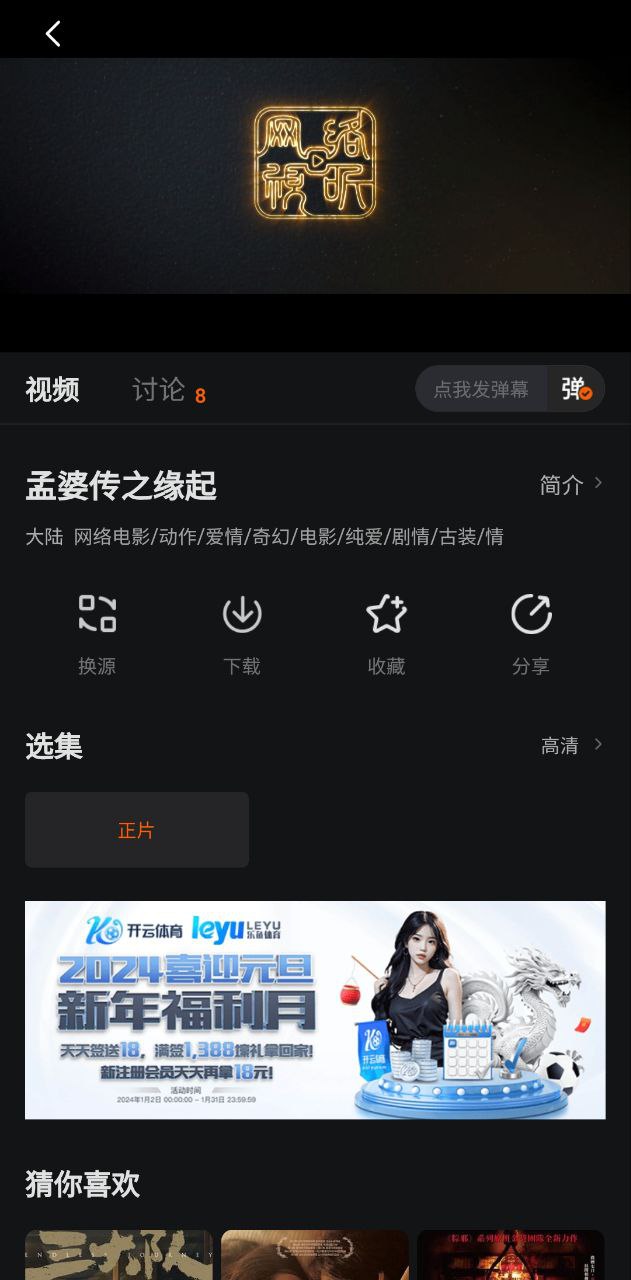The width and height of the screenshot is (631, 1280).
Task: Select the 正片 episode
Action: (137, 830)
